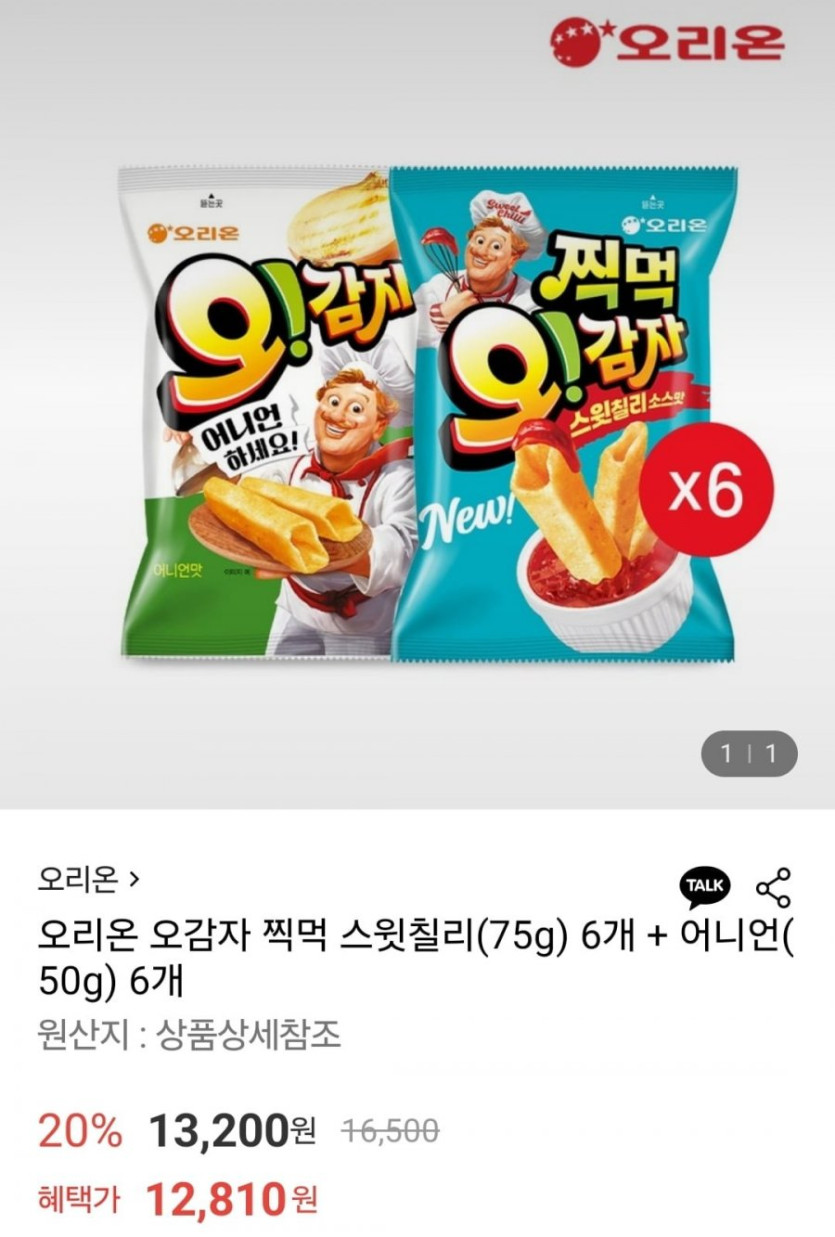Share this product via KakaoTalk
835x1237 pixels.
coord(705,886)
